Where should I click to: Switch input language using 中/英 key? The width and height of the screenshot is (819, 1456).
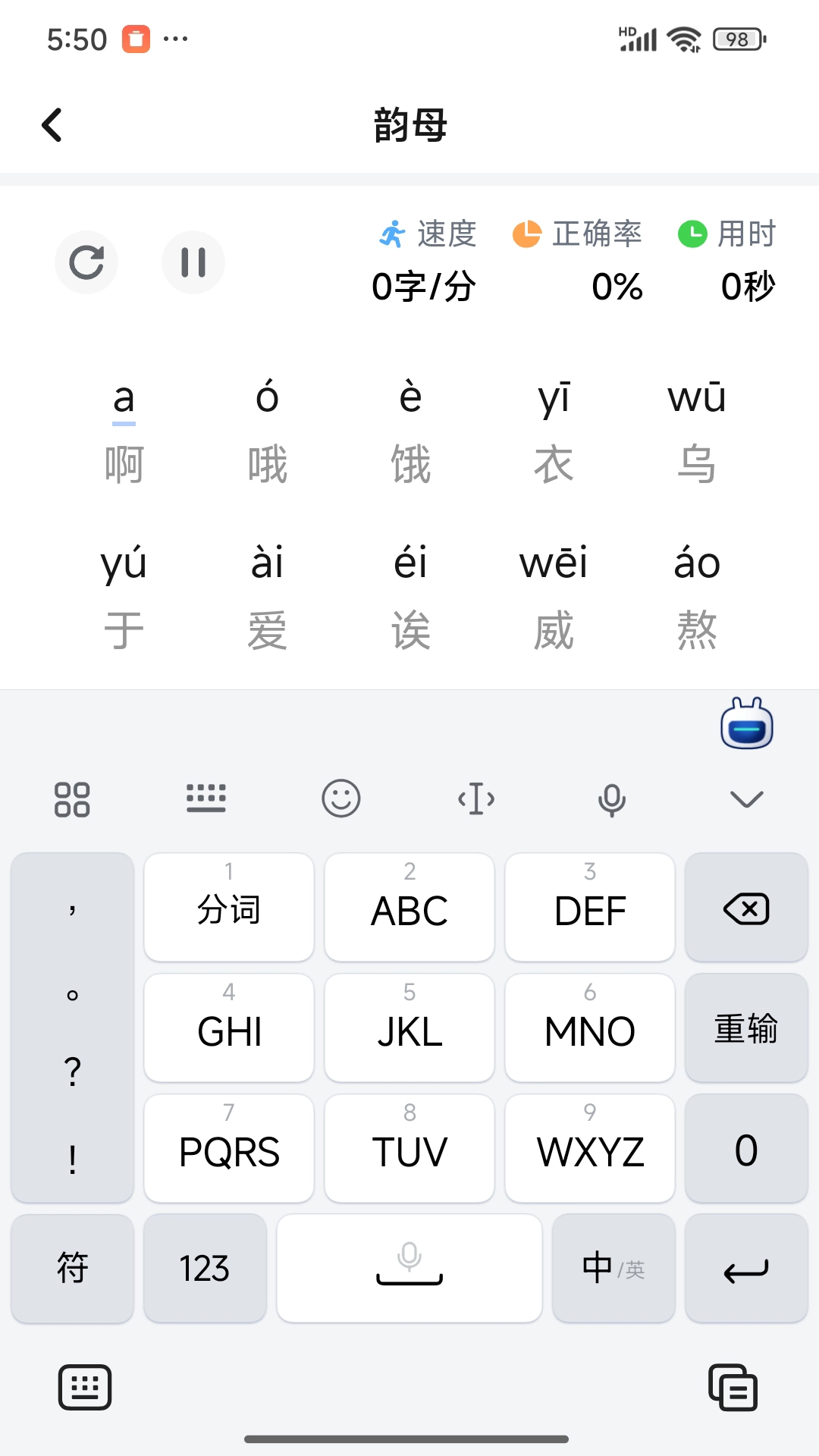click(x=613, y=1267)
